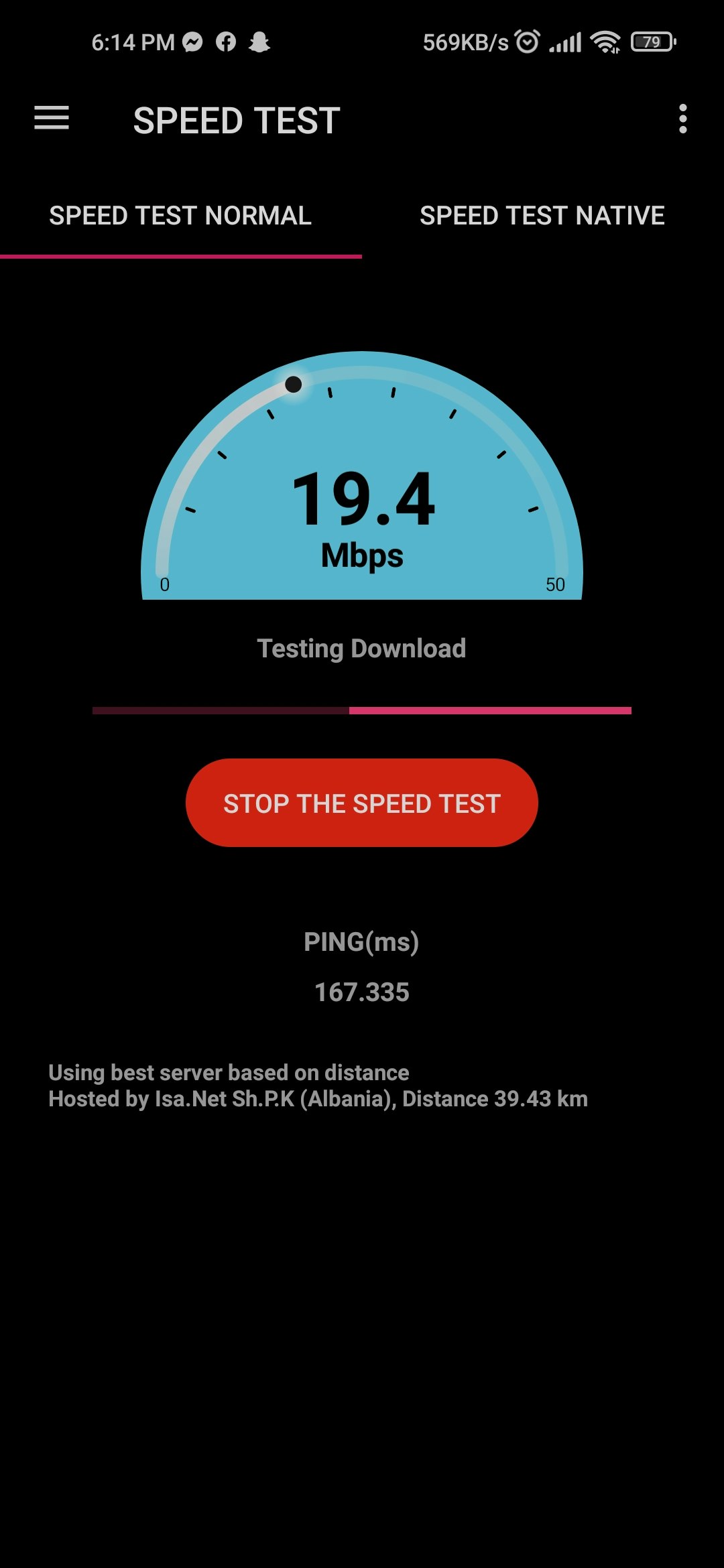Viewport: 724px width, 1568px height.
Task: Switch to the Speed Test Native tab
Action: click(x=542, y=216)
